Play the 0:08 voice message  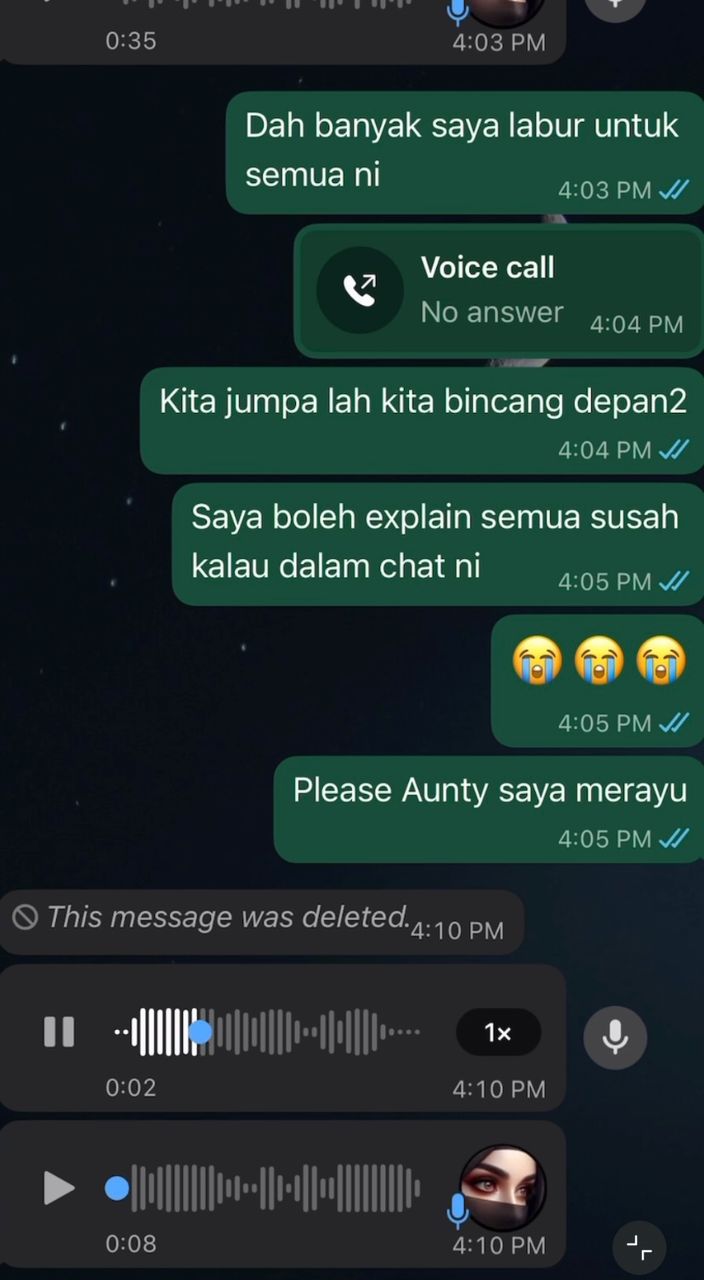point(59,1188)
